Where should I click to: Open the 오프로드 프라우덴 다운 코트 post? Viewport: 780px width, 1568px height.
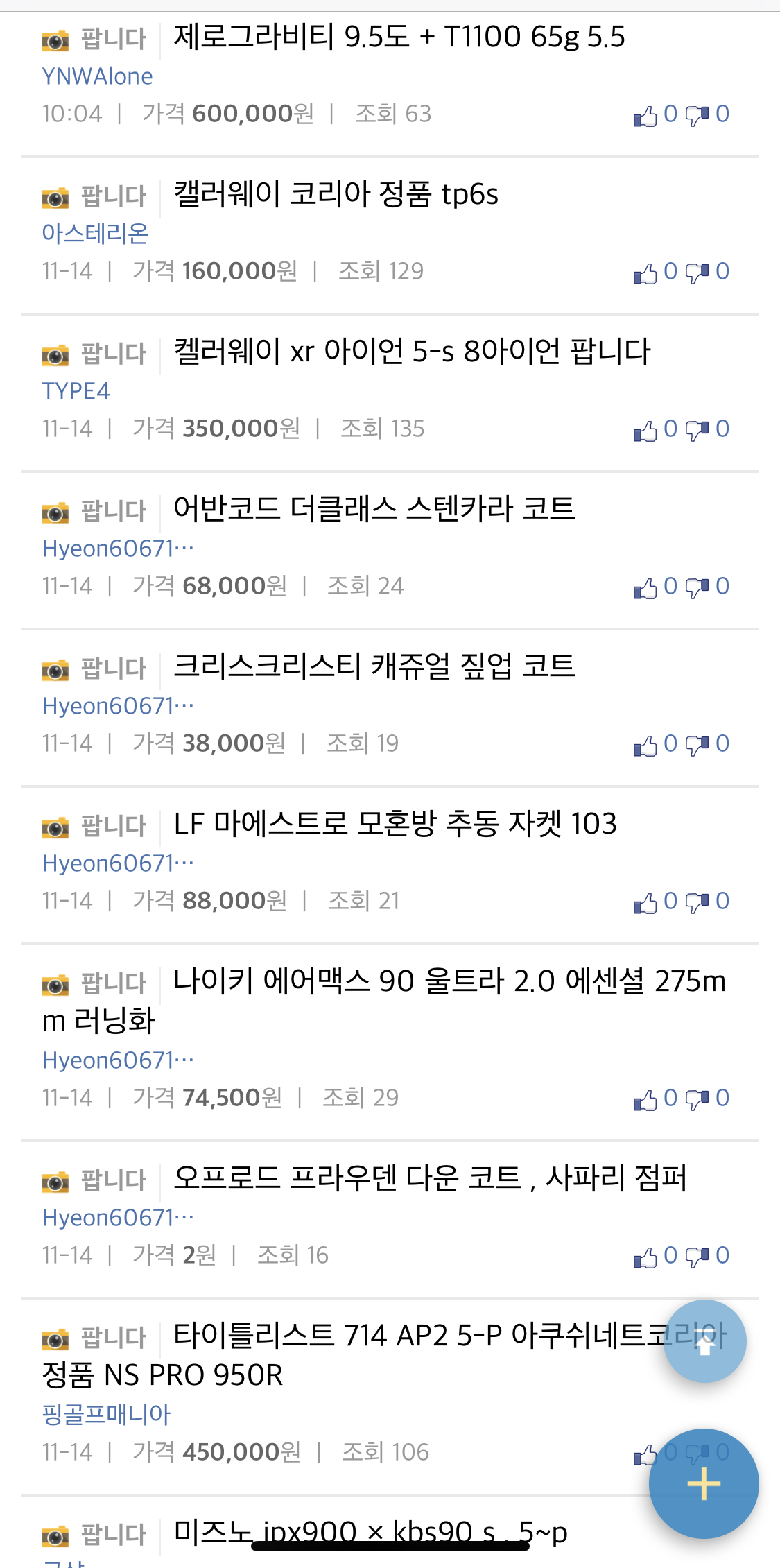pyautogui.click(x=430, y=1179)
